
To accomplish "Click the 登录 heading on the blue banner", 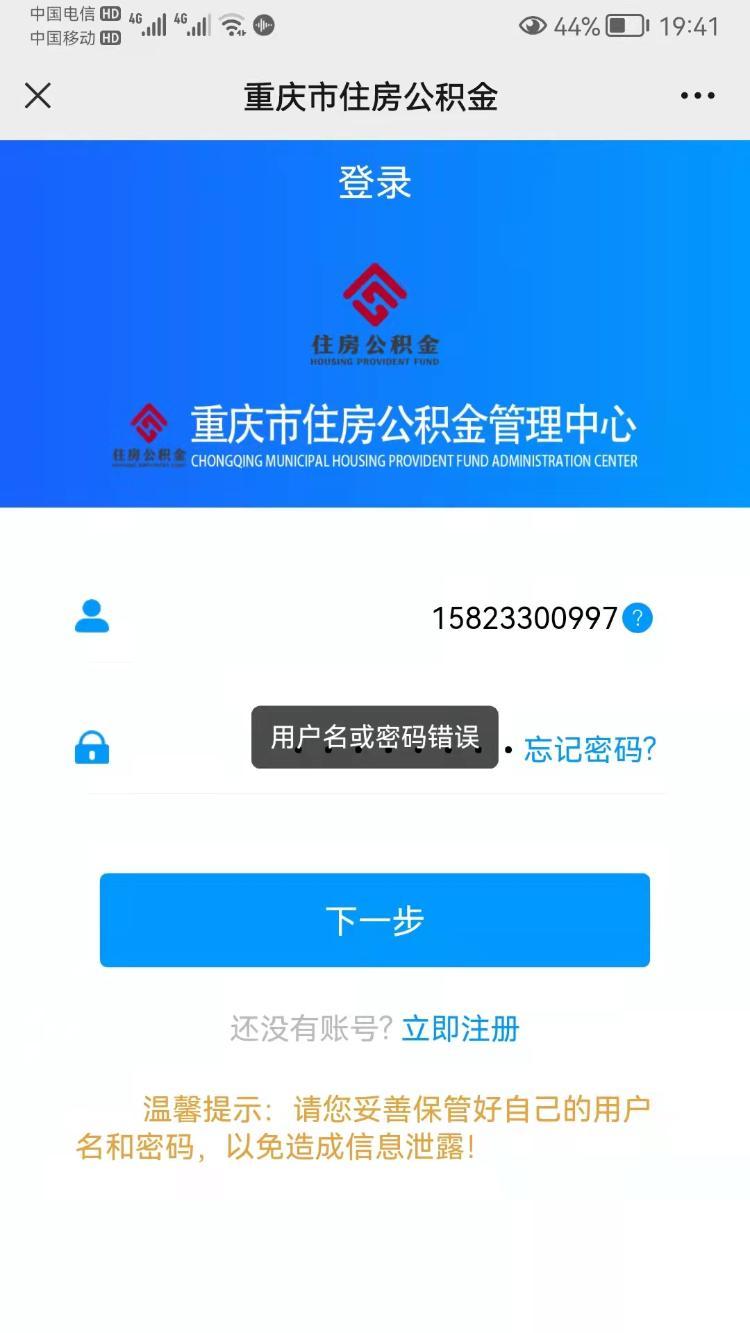I will pyautogui.click(x=375, y=183).
